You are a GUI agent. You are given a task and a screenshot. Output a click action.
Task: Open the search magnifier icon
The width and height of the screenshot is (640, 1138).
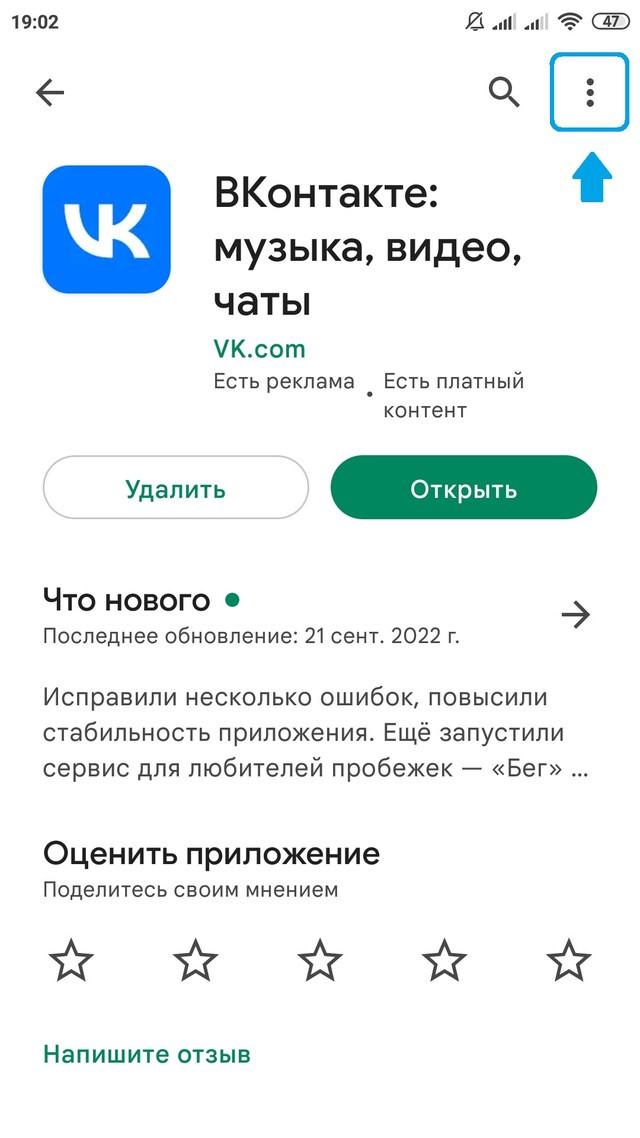coord(504,92)
